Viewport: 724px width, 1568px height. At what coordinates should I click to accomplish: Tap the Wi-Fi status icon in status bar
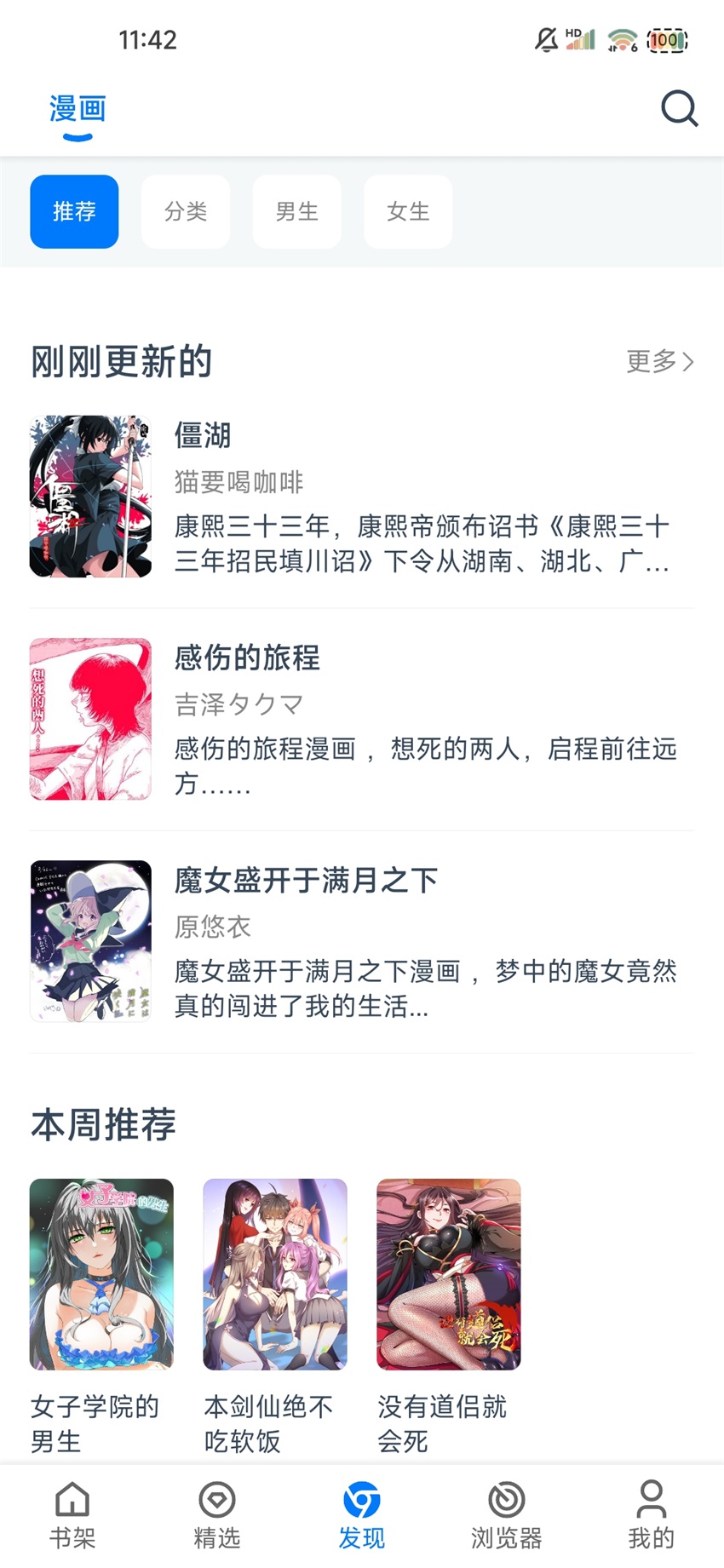tap(621, 39)
